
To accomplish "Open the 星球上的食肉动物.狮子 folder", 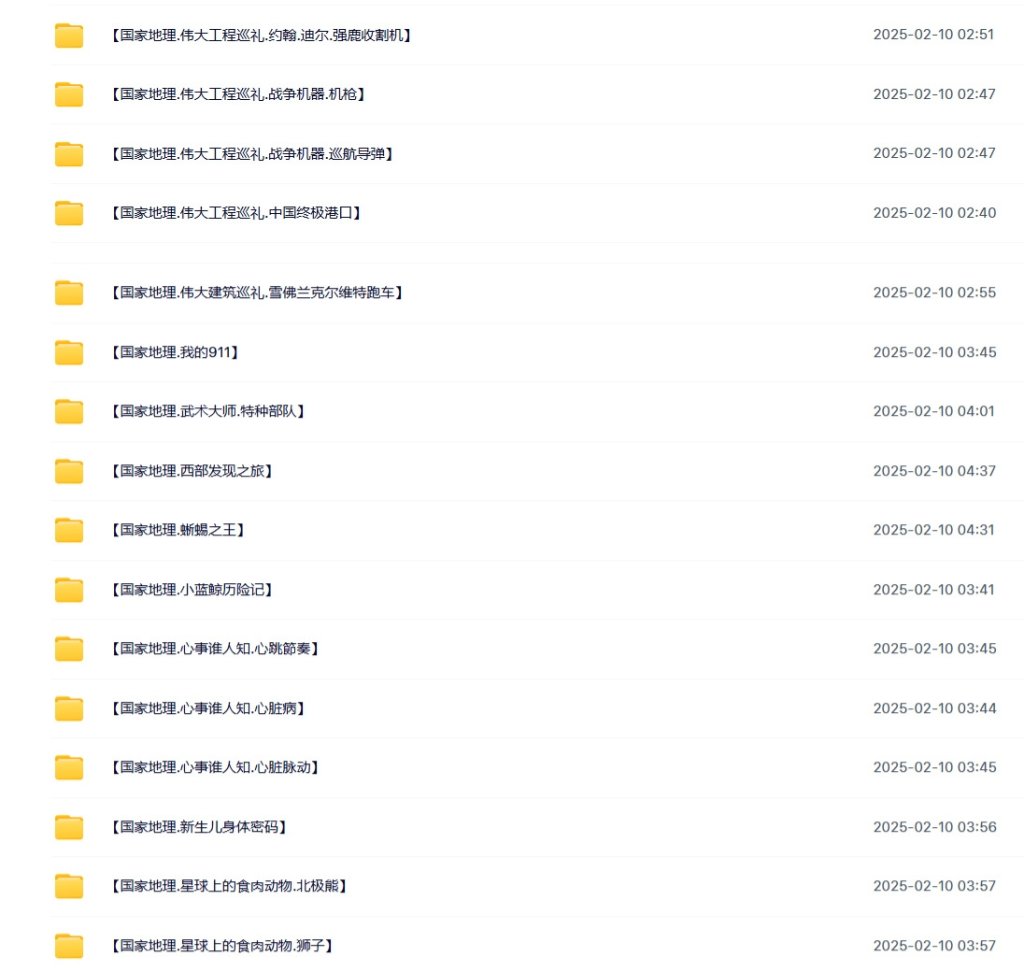I will pyautogui.click(x=221, y=945).
